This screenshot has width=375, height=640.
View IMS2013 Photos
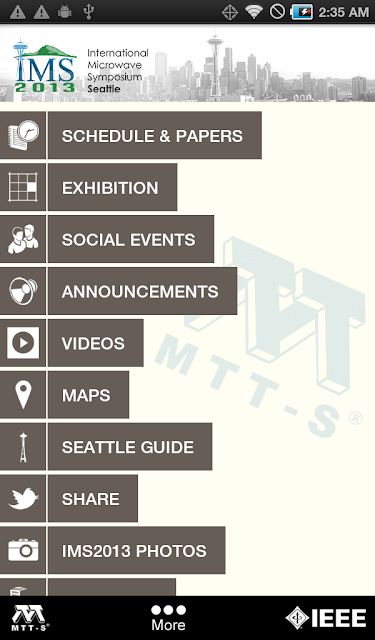pyautogui.click(x=112, y=550)
